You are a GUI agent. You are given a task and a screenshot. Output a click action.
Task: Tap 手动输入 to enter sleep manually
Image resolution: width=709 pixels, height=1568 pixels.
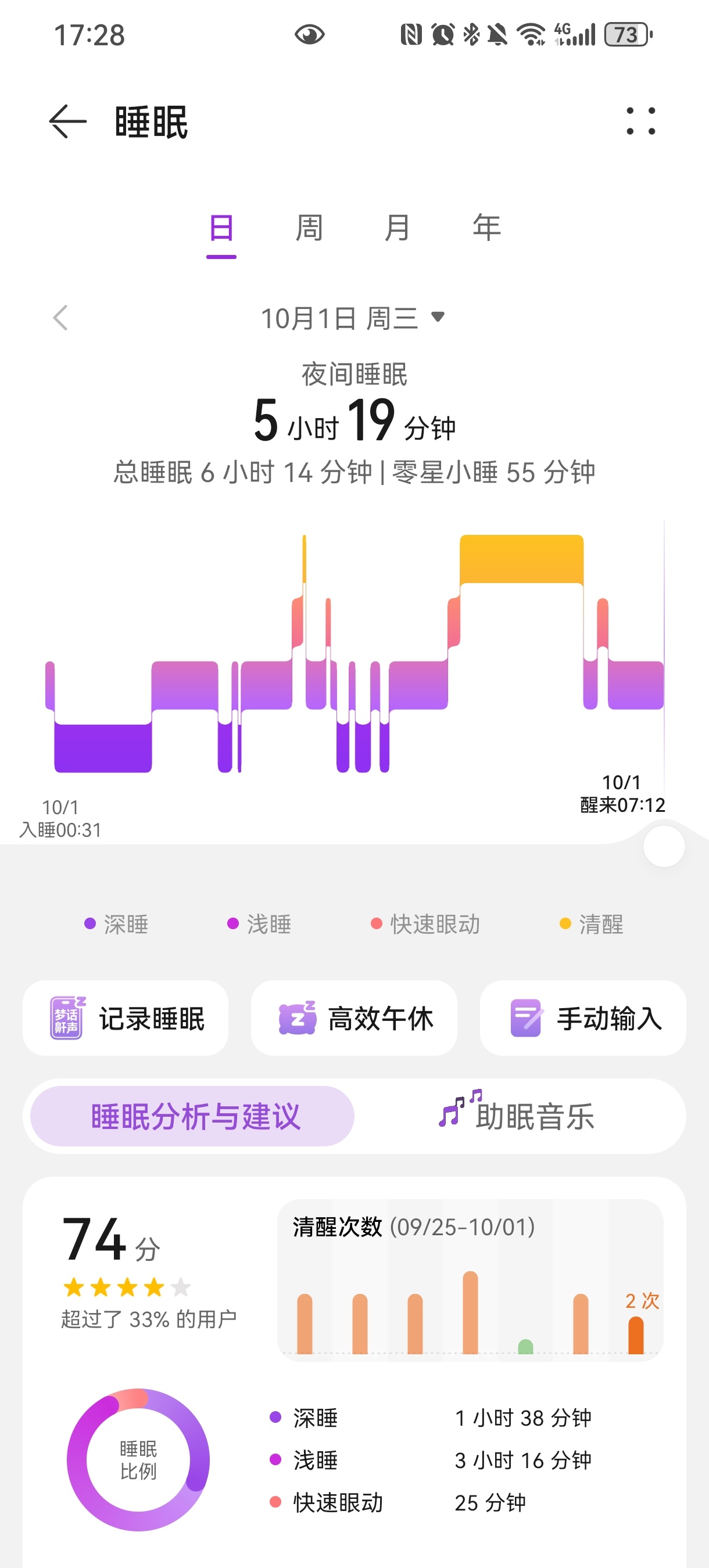pyautogui.click(x=582, y=1019)
